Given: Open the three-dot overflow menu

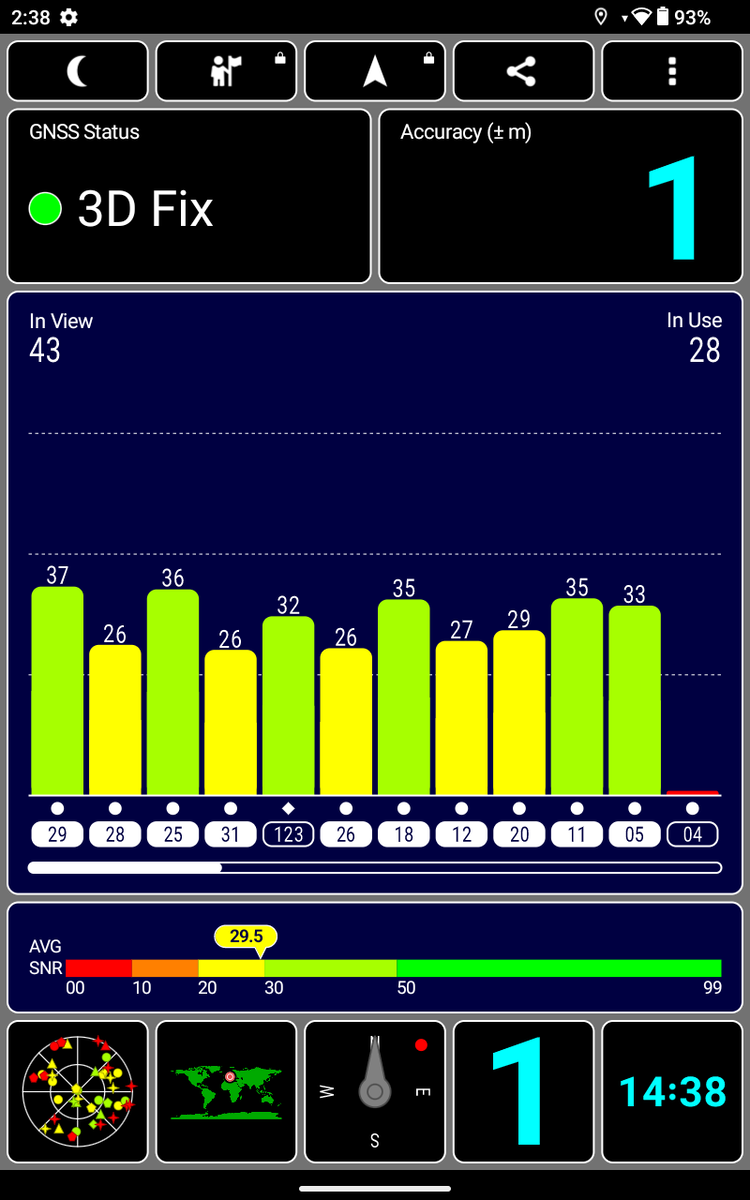Looking at the screenshot, I should (671, 71).
